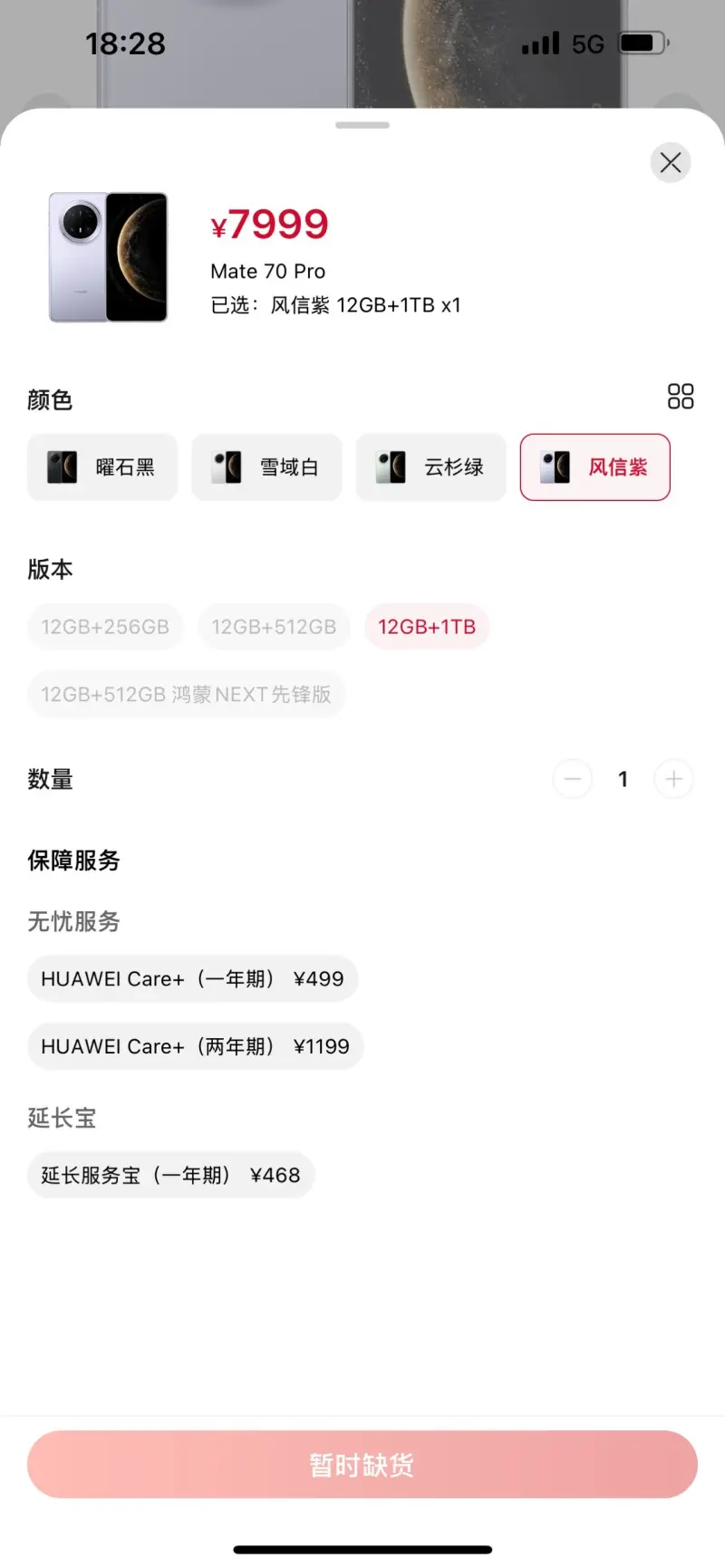Choose the 12GB+512GB version chip
Viewport: 725px width, 1568px height.
coord(274,627)
